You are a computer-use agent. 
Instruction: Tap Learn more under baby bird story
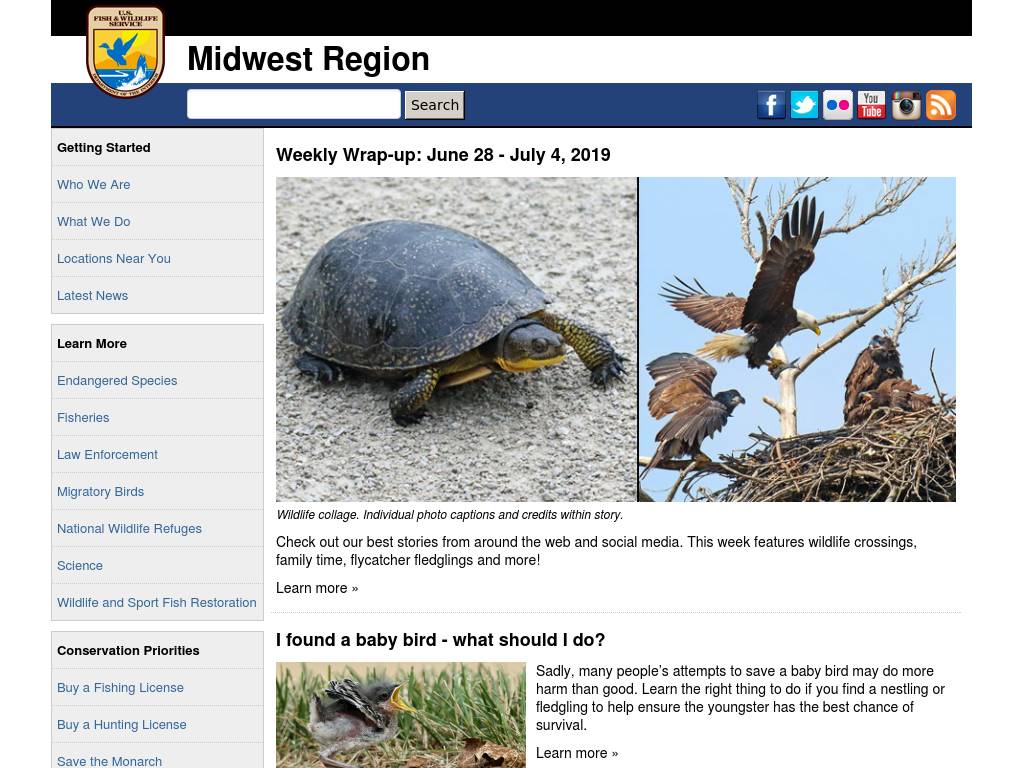tap(576, 753)
